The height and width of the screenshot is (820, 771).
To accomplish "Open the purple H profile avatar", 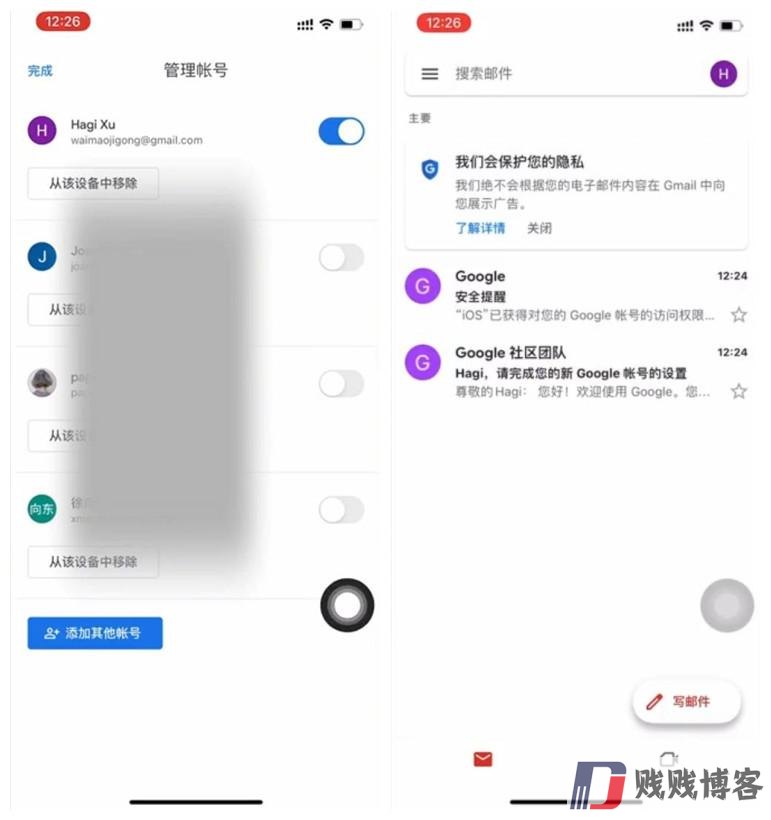I will pos(723,73).
